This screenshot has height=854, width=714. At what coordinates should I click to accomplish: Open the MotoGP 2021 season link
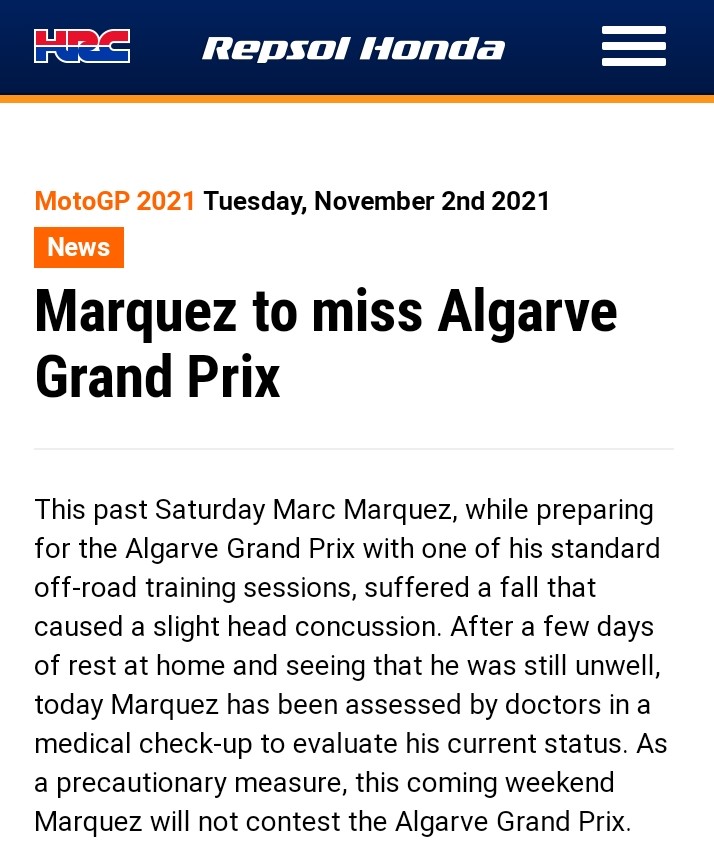tap(114, 201)
